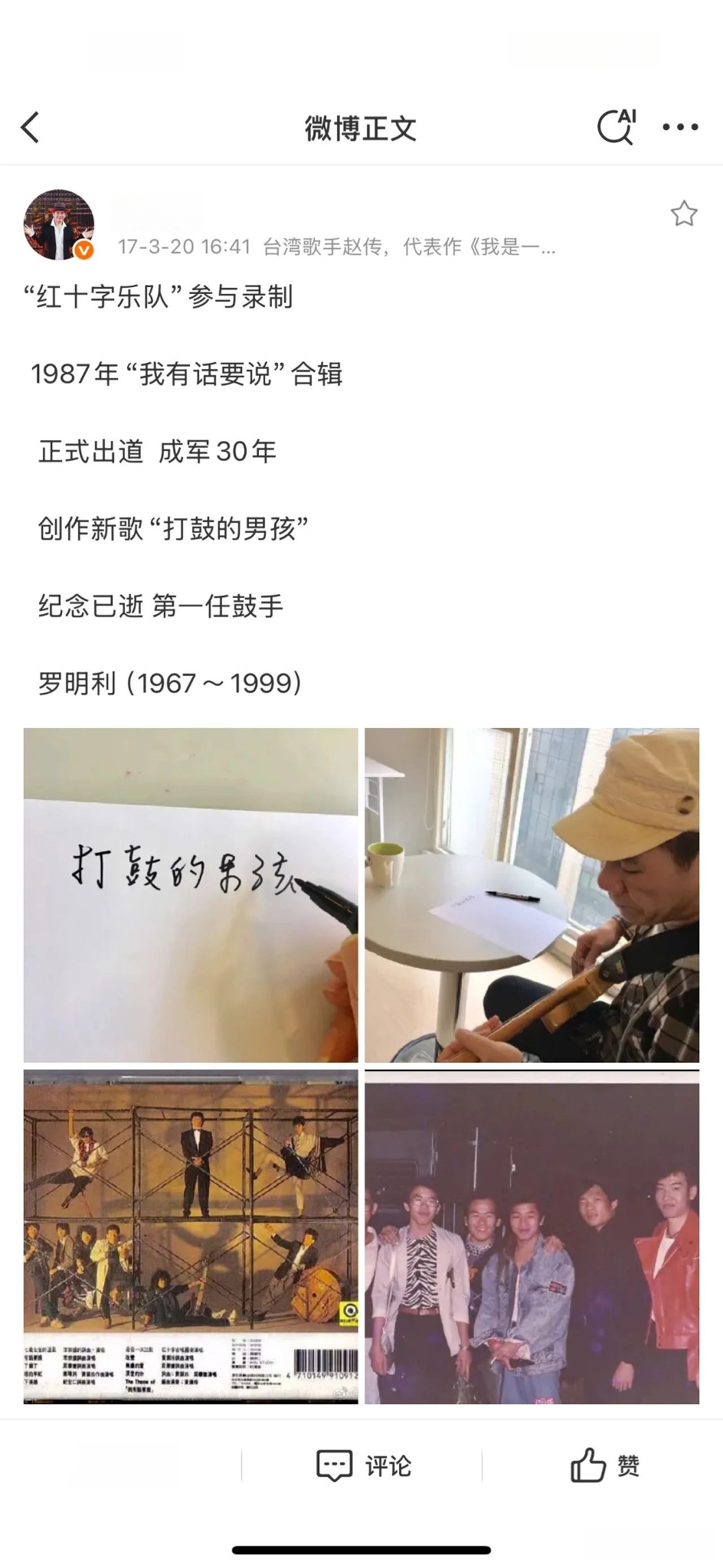Open the 评论 comment button
The width and height of the screenshot is (723, 1568).
(363, 1465)
